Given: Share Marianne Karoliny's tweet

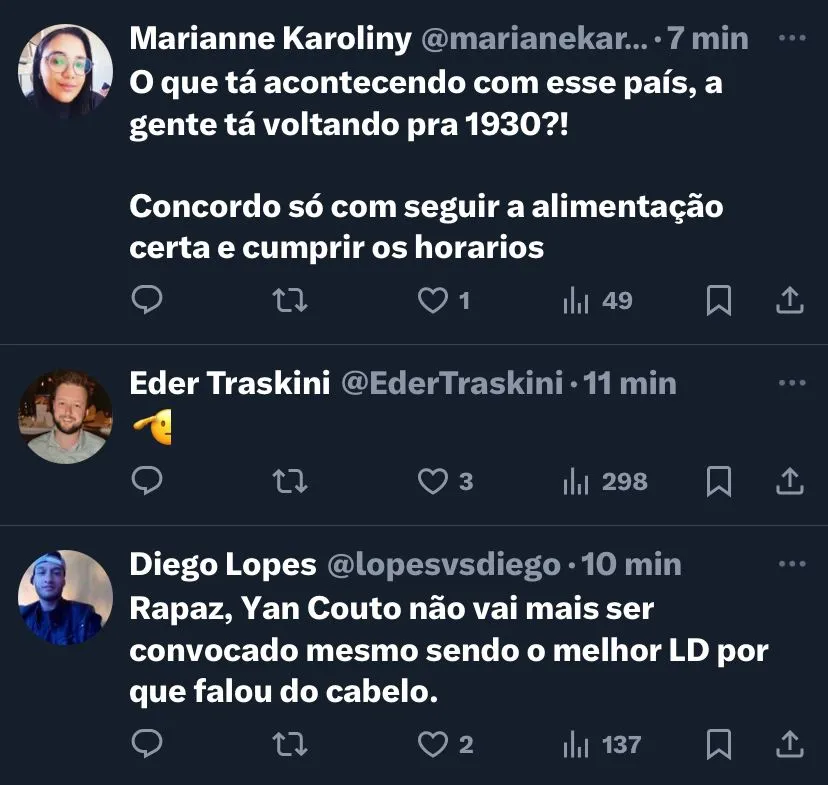Looking at the screenshot, I should (x=789, y=300).
